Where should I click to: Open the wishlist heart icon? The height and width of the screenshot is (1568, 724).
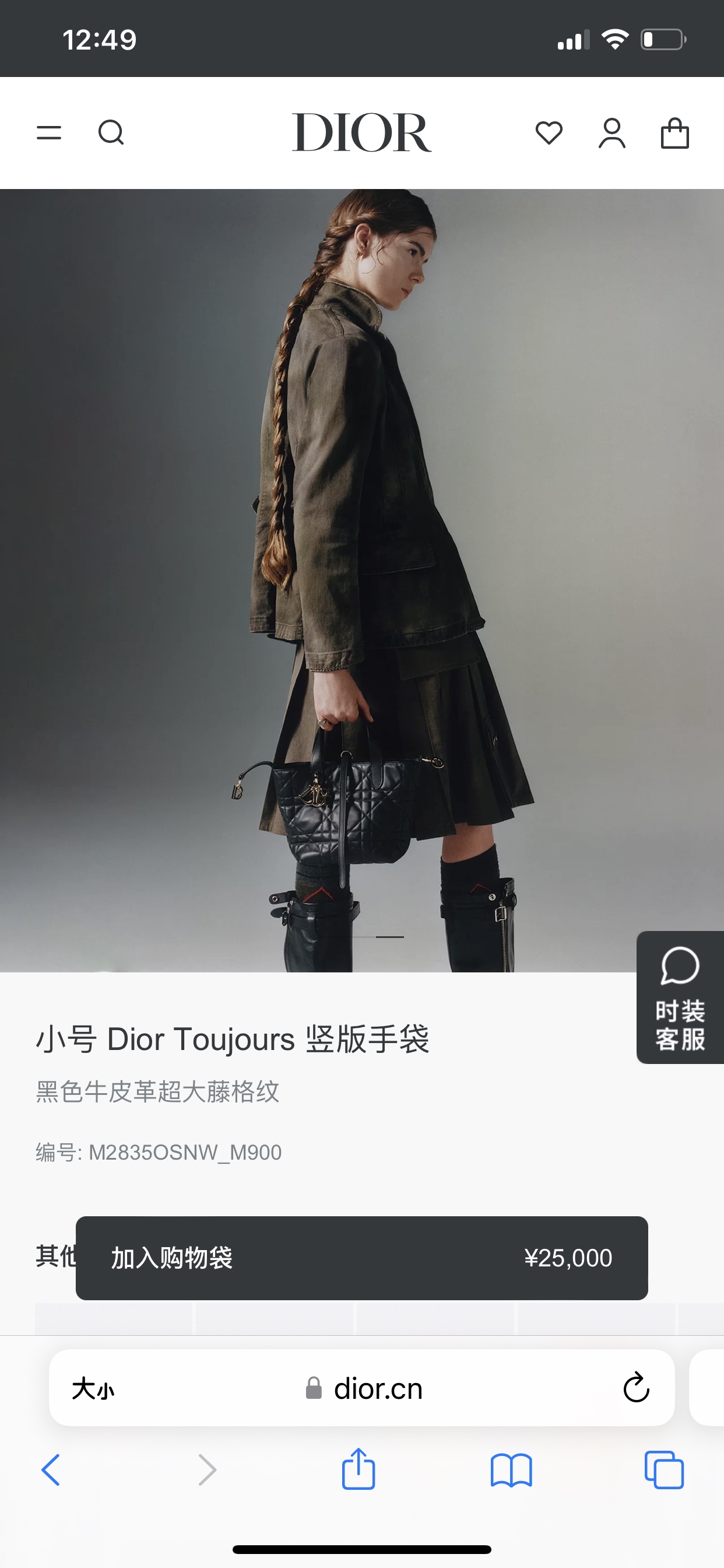pyautogui.click(x=549, y=132)
